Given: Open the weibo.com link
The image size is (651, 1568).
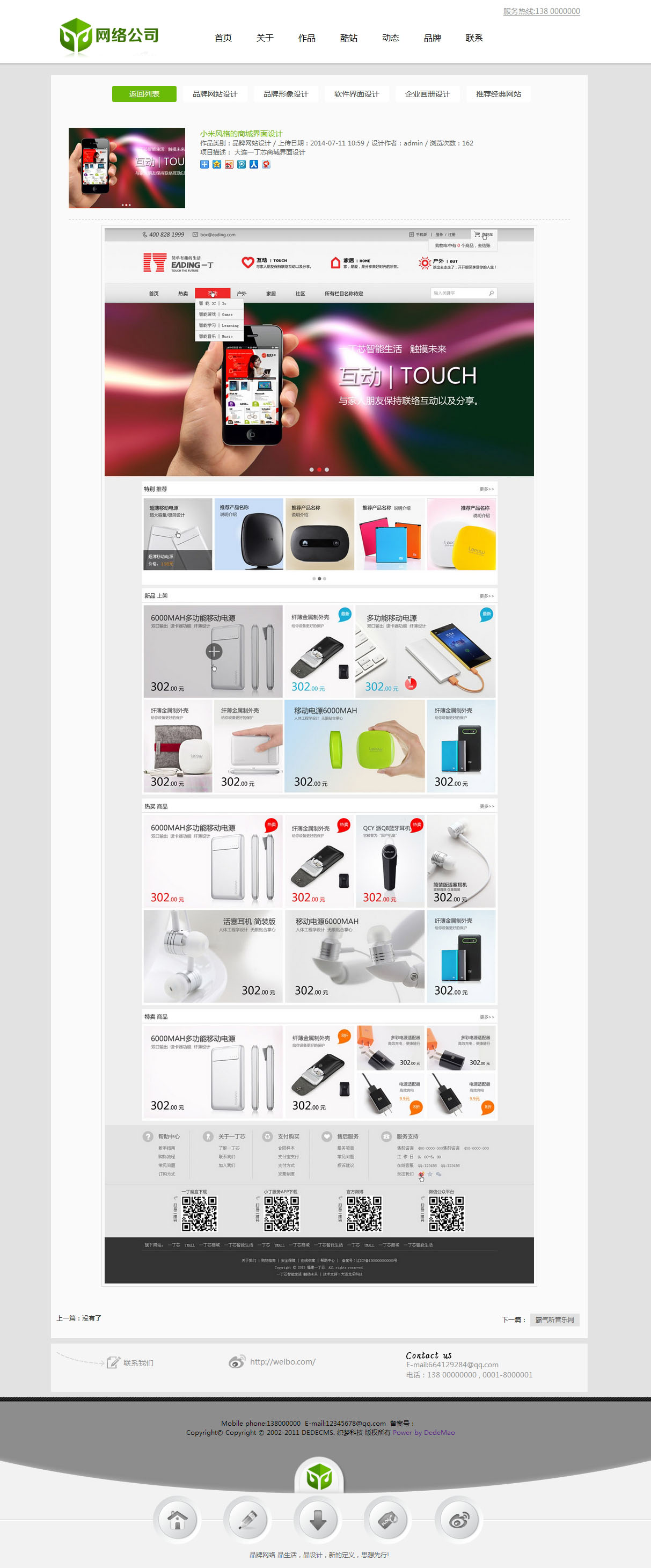Looking at the screenshot, I should point(282,1362).
